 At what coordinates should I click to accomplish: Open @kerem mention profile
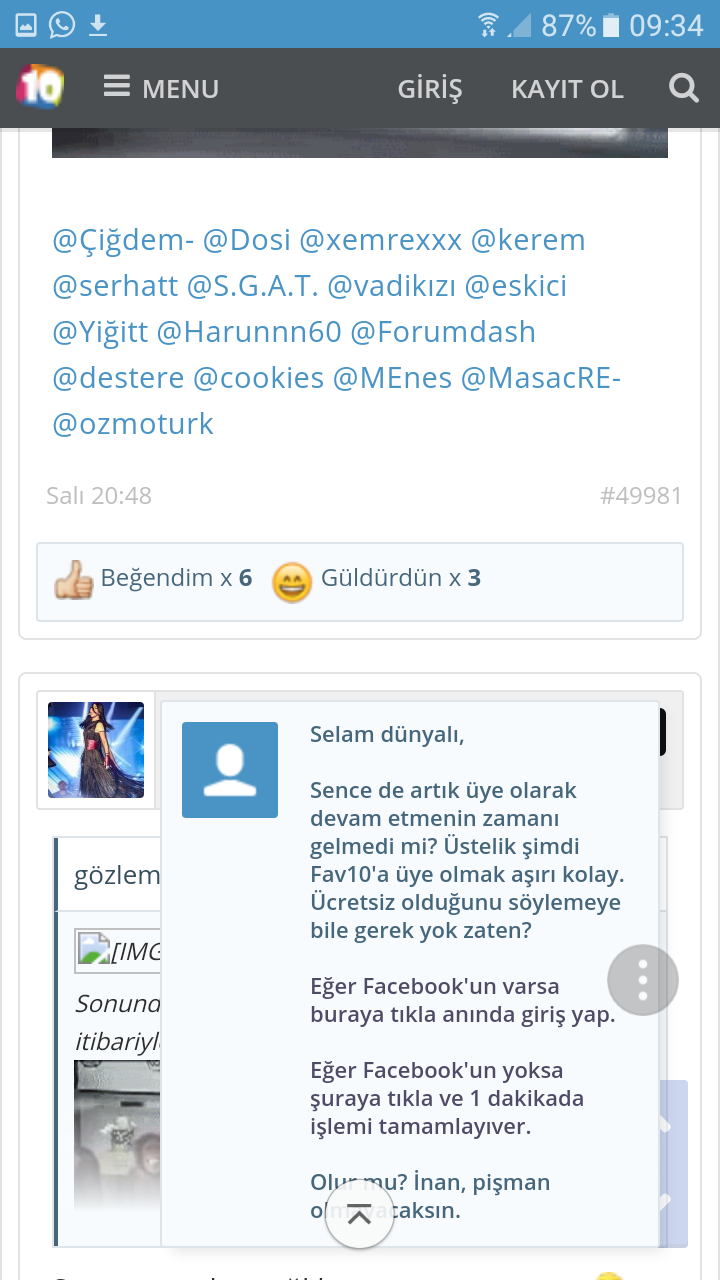click(528, 240)
